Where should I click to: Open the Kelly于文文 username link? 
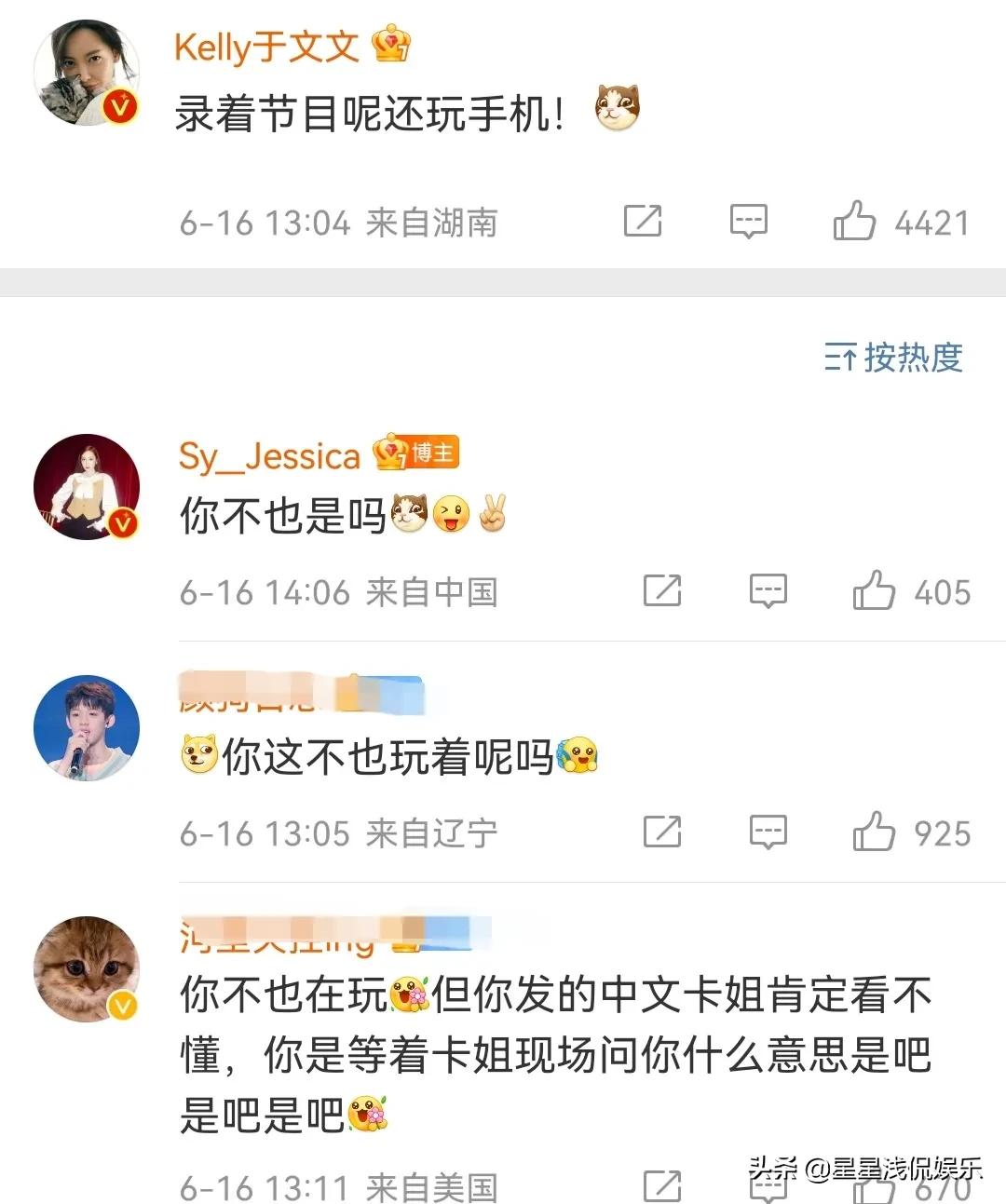click(265, 47)
